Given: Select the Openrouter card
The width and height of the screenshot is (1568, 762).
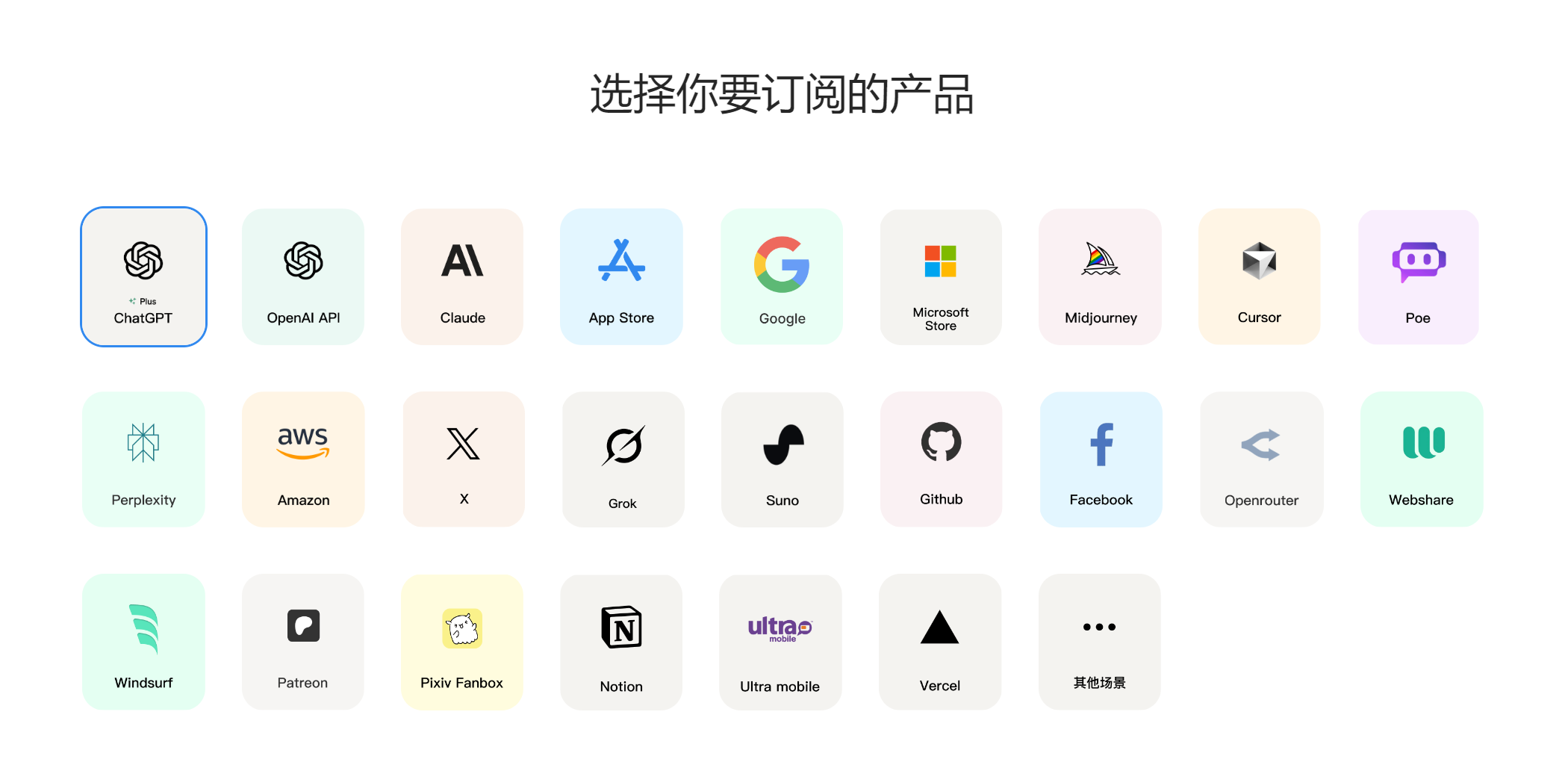Looking at the screenshot, I should click(x=1261, y=459).
